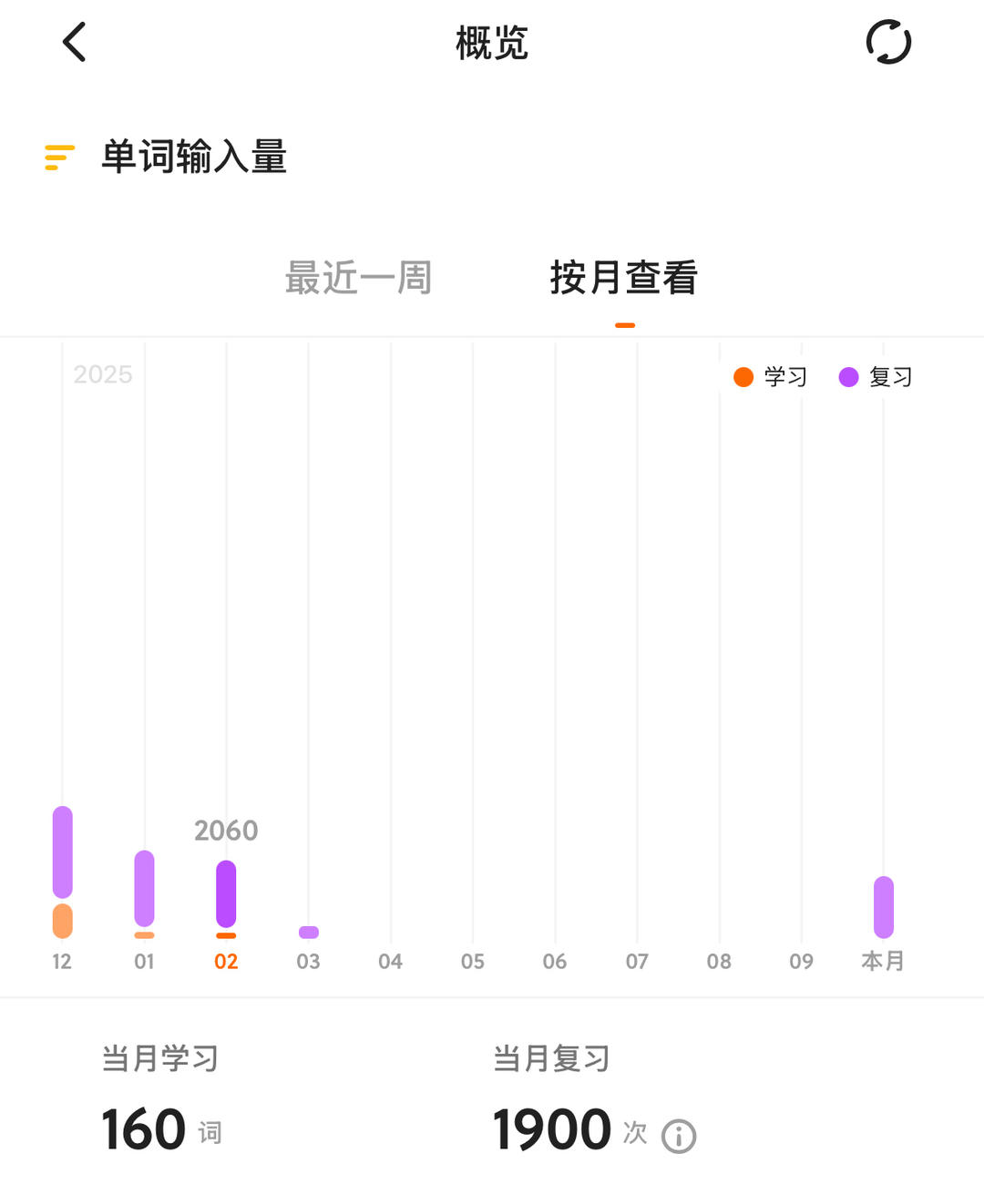The width and height of the screenshot is (984, 1204).
Task: Tap the refresh icon at top right
Action: pos(888,42)
